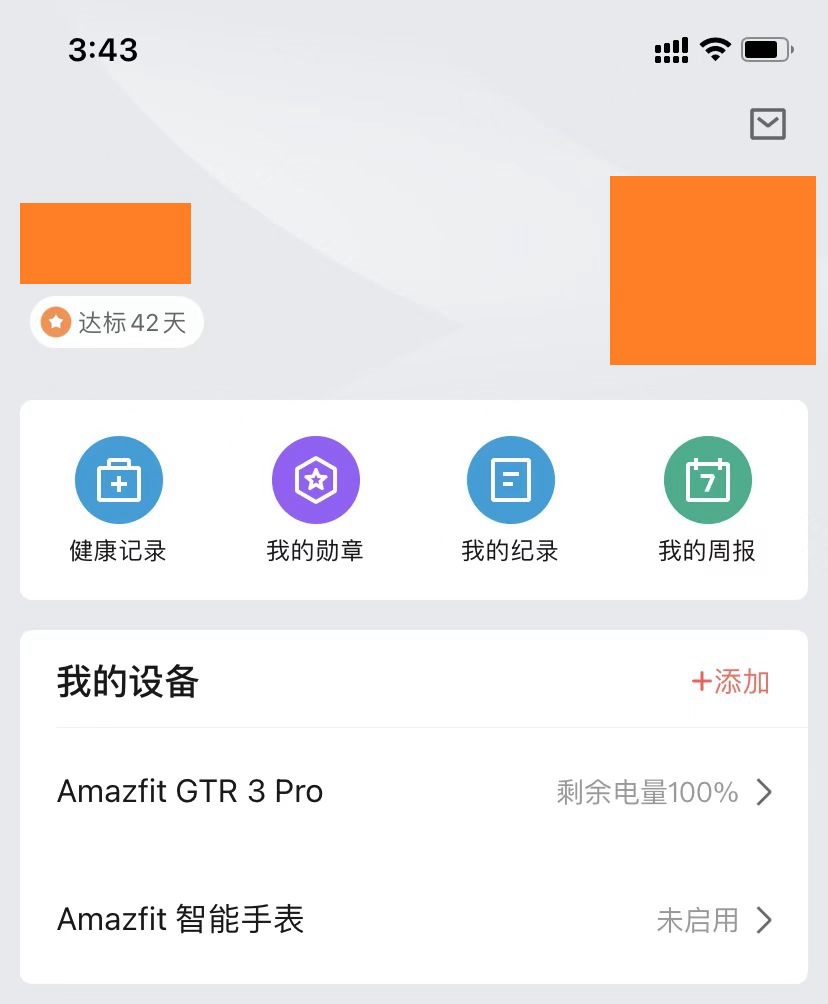Open 我的勋章 (My Medals)
The height and width of the screenshot is (1004, 828).
point(315,497)
